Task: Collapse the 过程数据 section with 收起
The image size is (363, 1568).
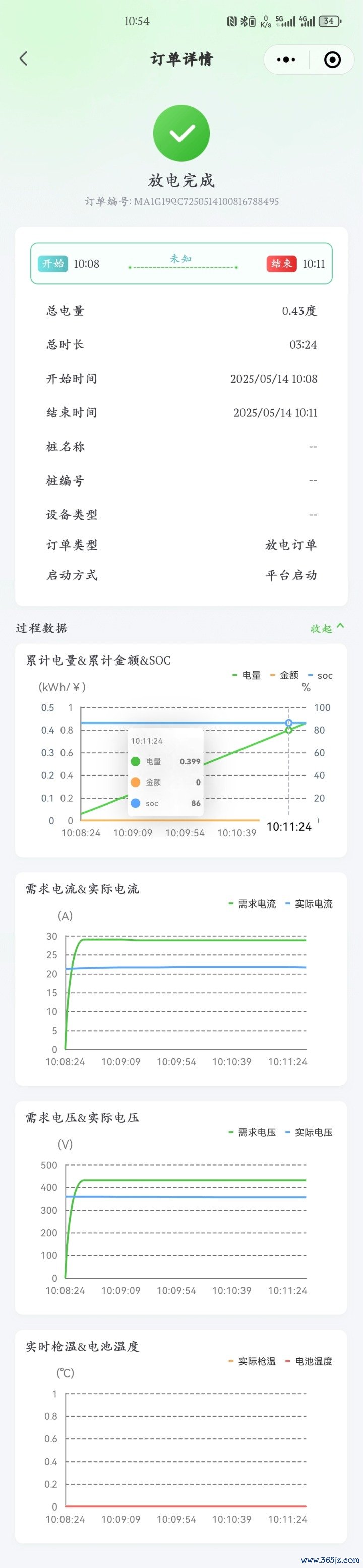Action: [x=327, y=628]
